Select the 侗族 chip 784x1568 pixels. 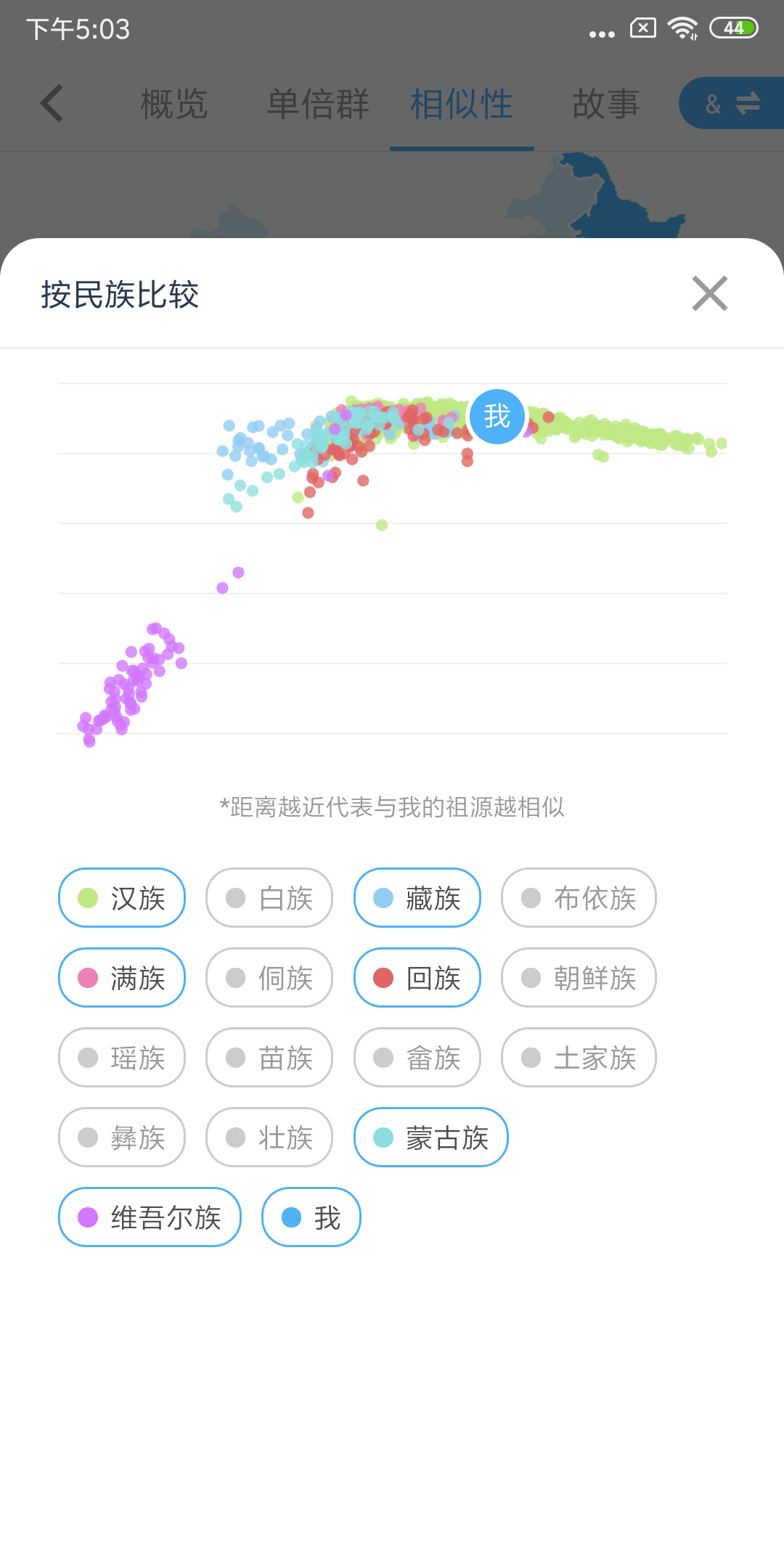[269, 977]
